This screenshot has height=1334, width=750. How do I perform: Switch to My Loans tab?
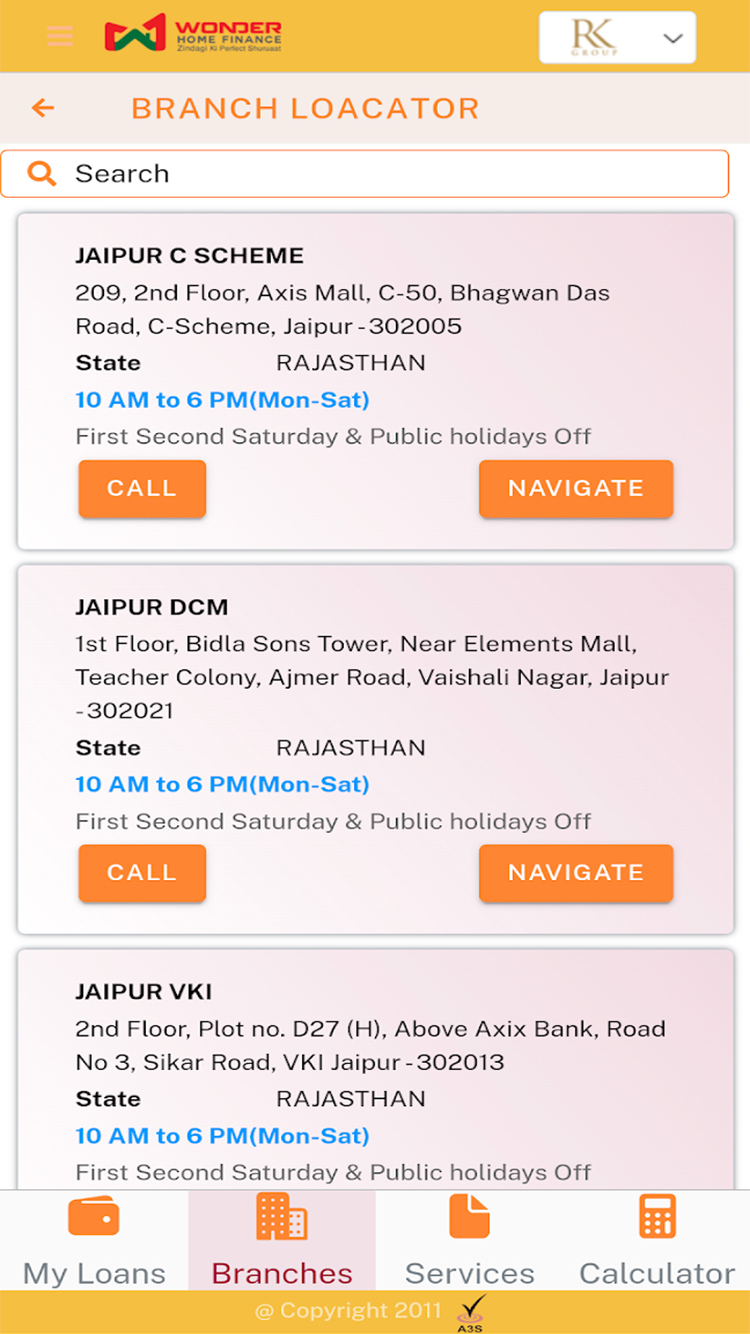coord(94,1240)
